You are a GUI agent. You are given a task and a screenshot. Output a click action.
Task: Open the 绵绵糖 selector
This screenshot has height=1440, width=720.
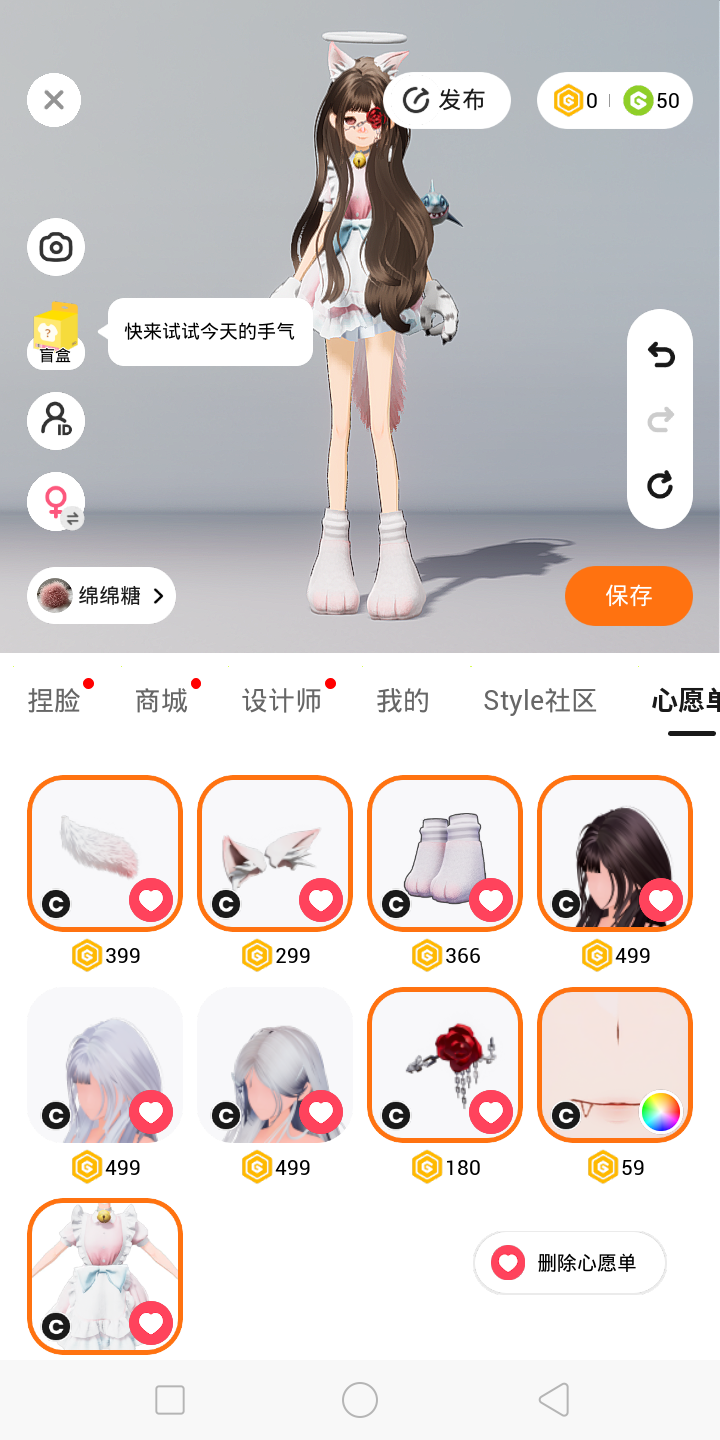(101, 596)
